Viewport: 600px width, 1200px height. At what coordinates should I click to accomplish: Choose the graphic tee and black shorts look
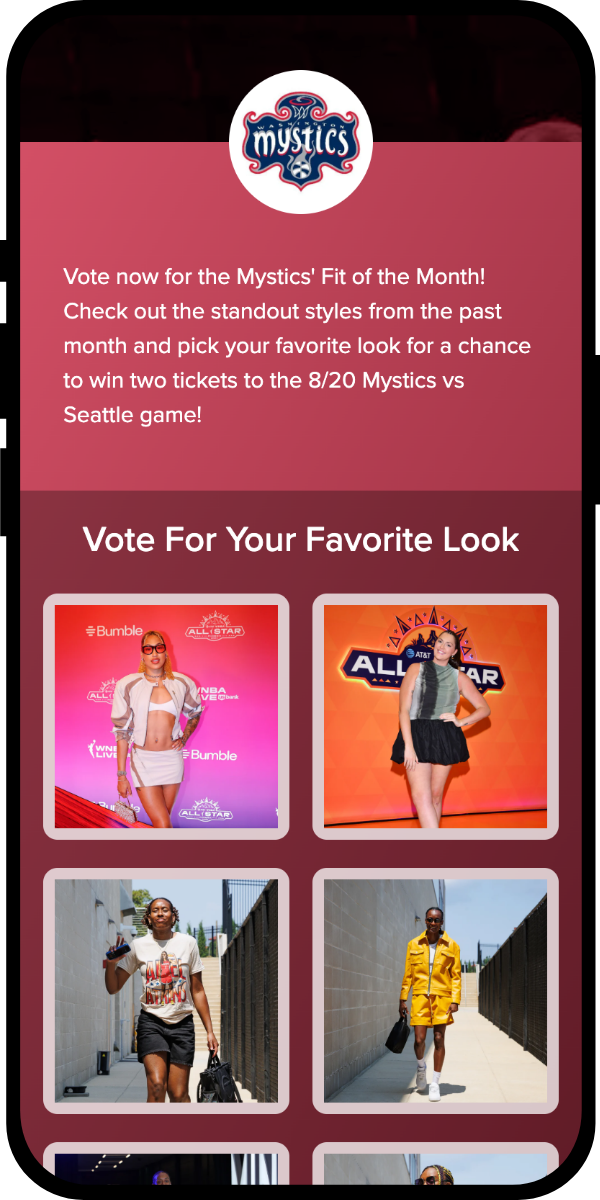point(166,990)
